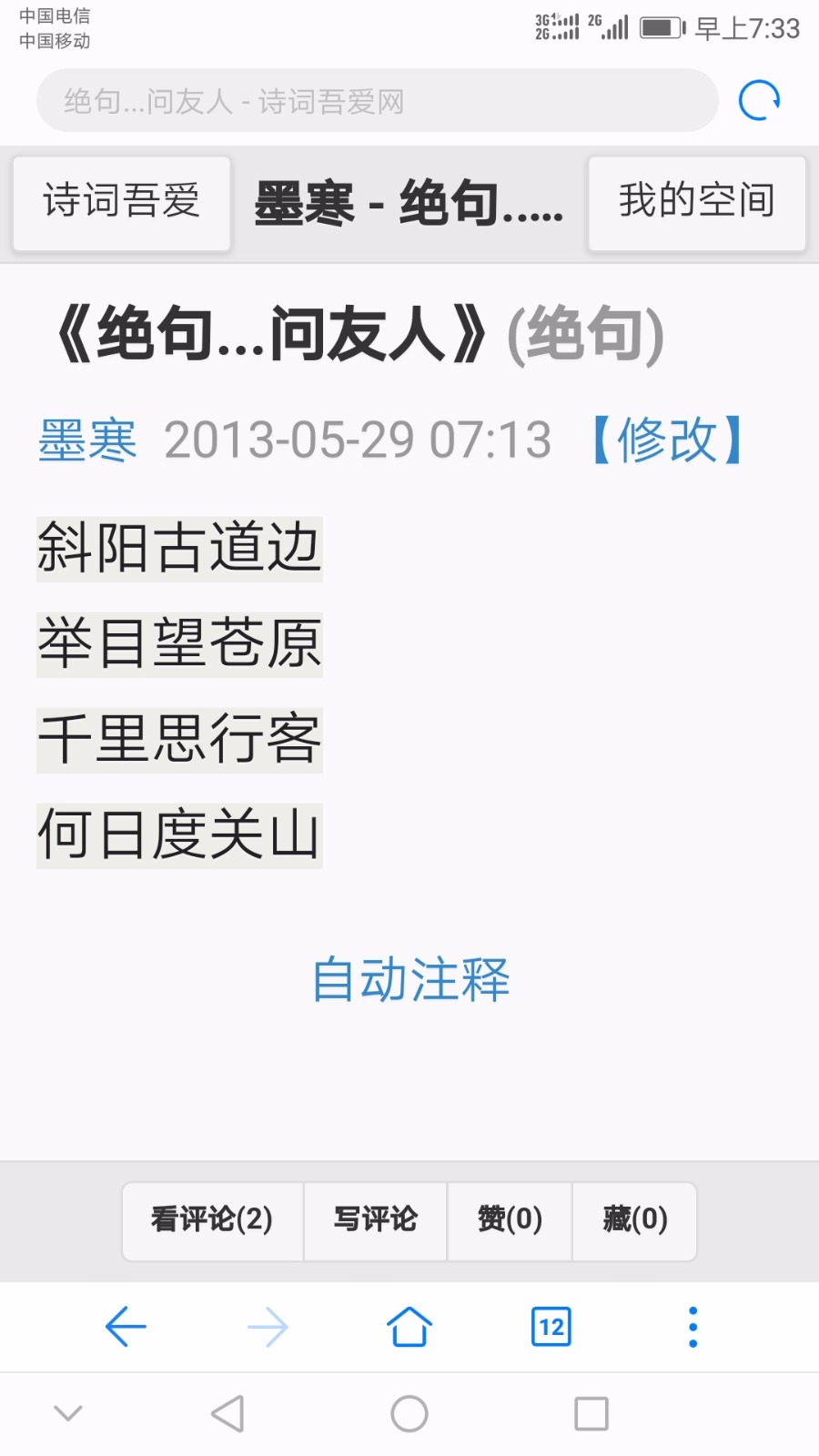The height and width of the screenshot is (1456, 819).
Task: Tap the system home circle button
Action: pos(409,1414)
